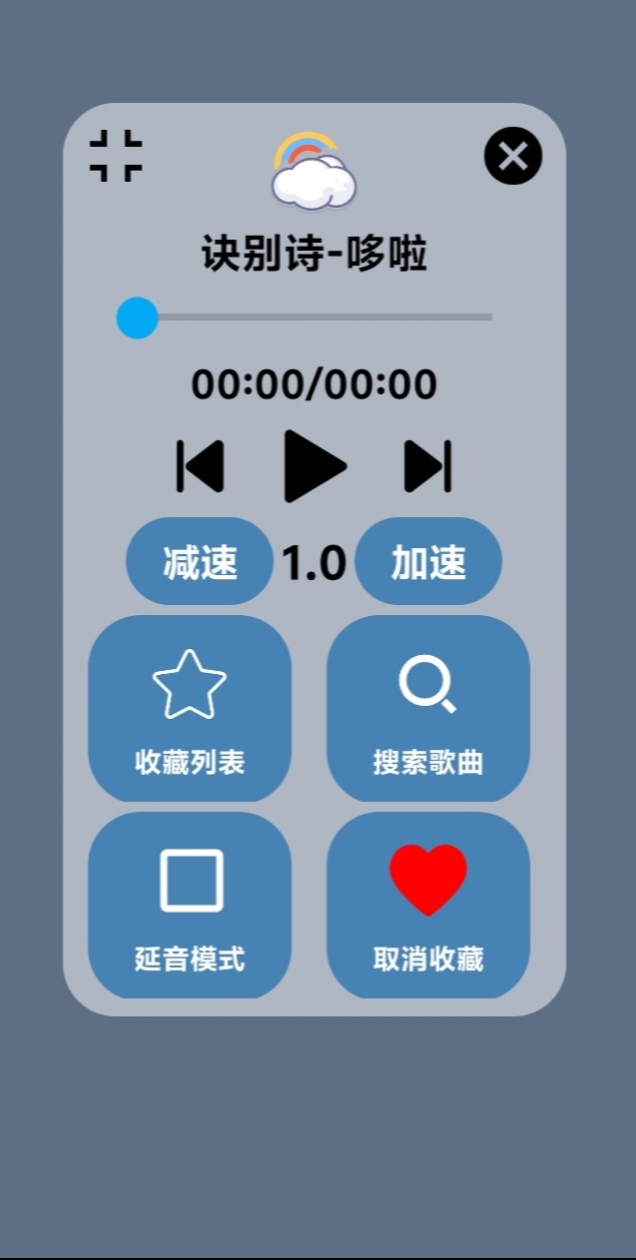Tap 加速 to speed up playback
This screenshot has height=1260, width=636.
(428, 562)
